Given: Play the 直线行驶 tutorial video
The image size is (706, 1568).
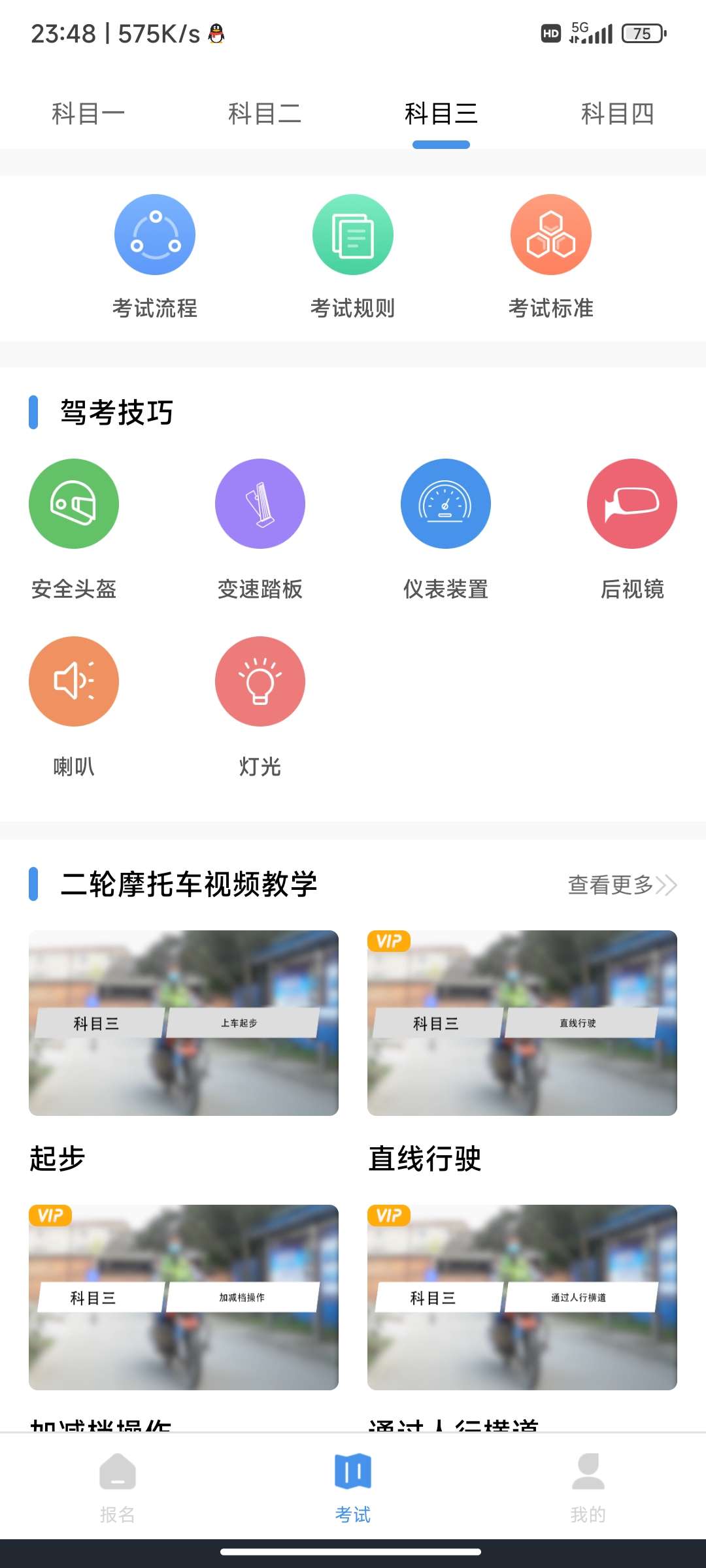Looking at the screenshot, I should (522, 1023).
